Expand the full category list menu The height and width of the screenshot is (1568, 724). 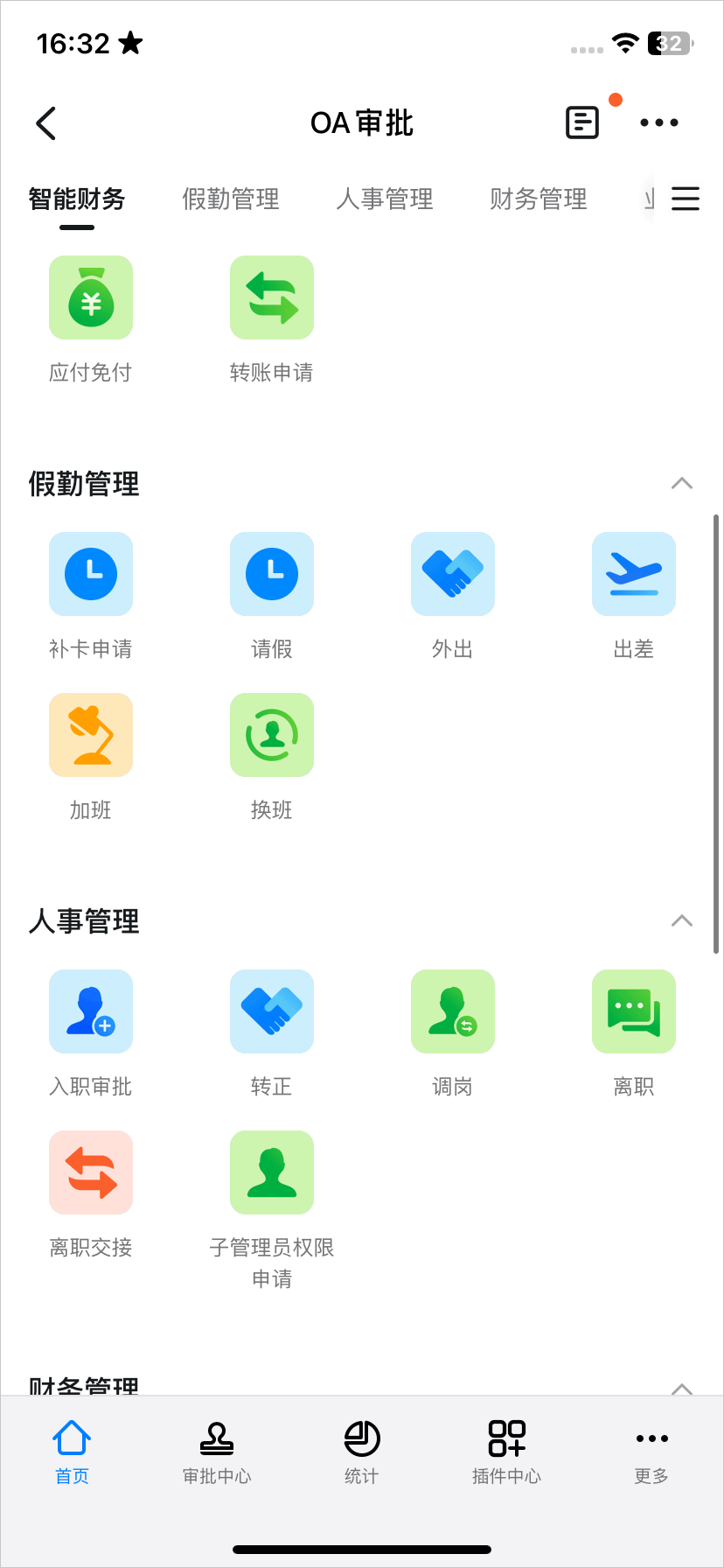click(x=685, y=199)
